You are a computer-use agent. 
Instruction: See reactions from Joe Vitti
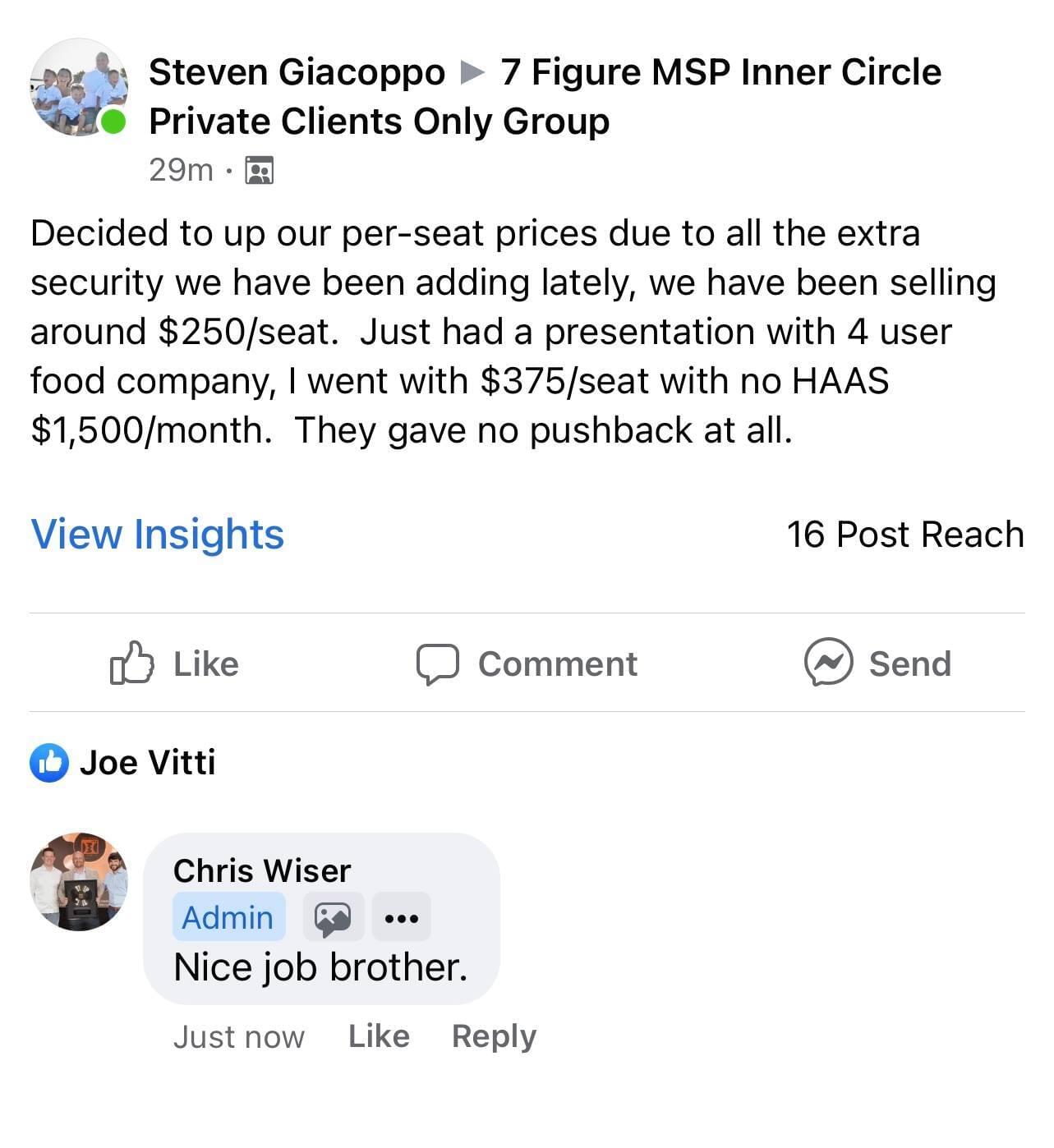123,763
